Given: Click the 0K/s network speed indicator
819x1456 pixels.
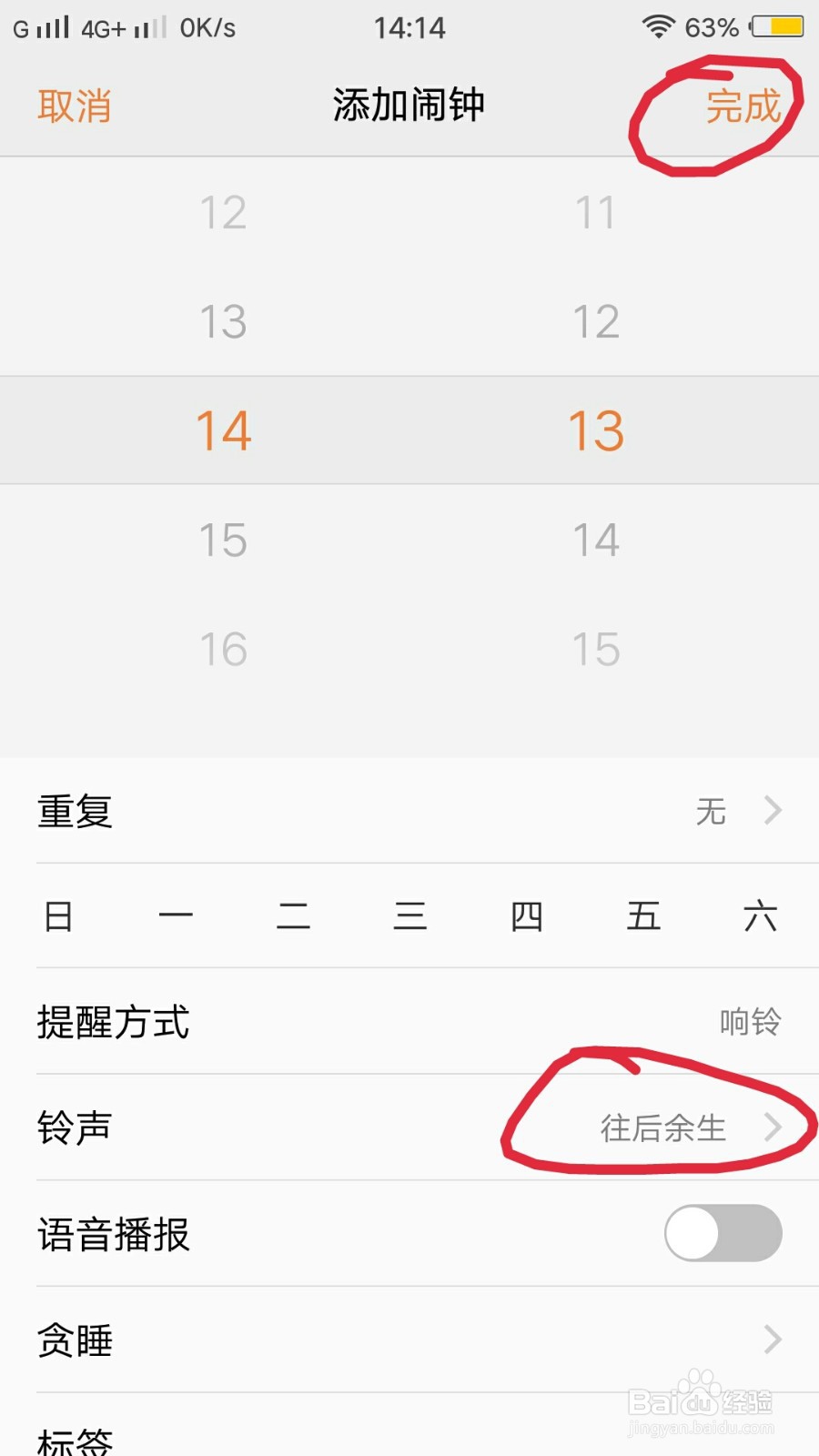Looking at the screenshot, I should coord(205,27).
